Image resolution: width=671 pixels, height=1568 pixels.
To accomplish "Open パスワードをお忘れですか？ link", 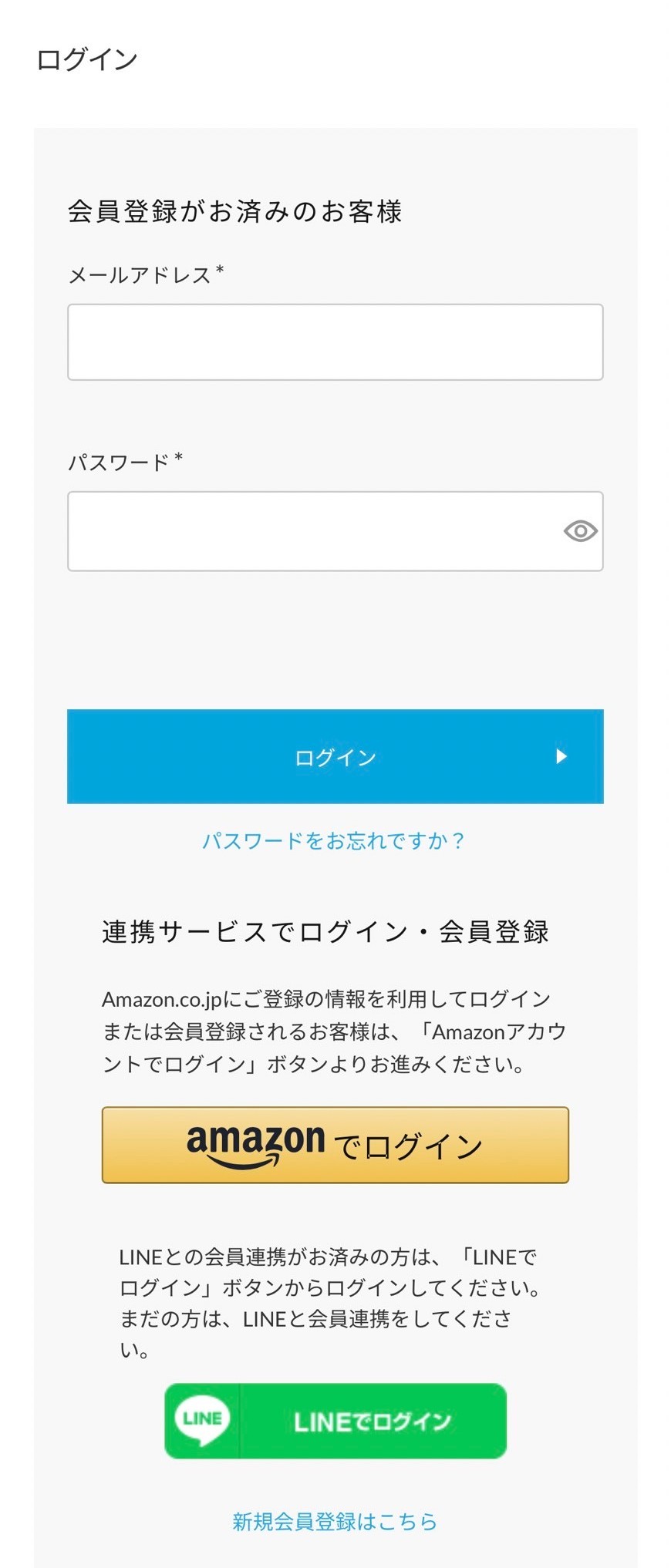I will point(333,840).
